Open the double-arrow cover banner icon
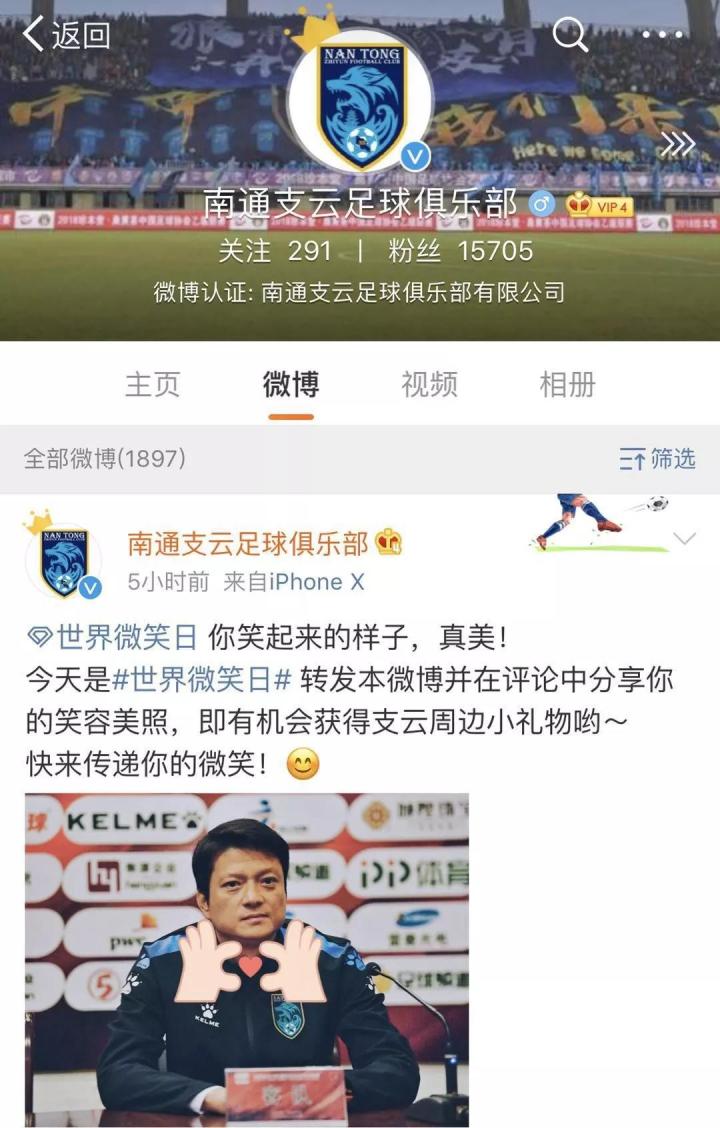Viewport: 720px width, 1128px height. click(x=677, y=145)
